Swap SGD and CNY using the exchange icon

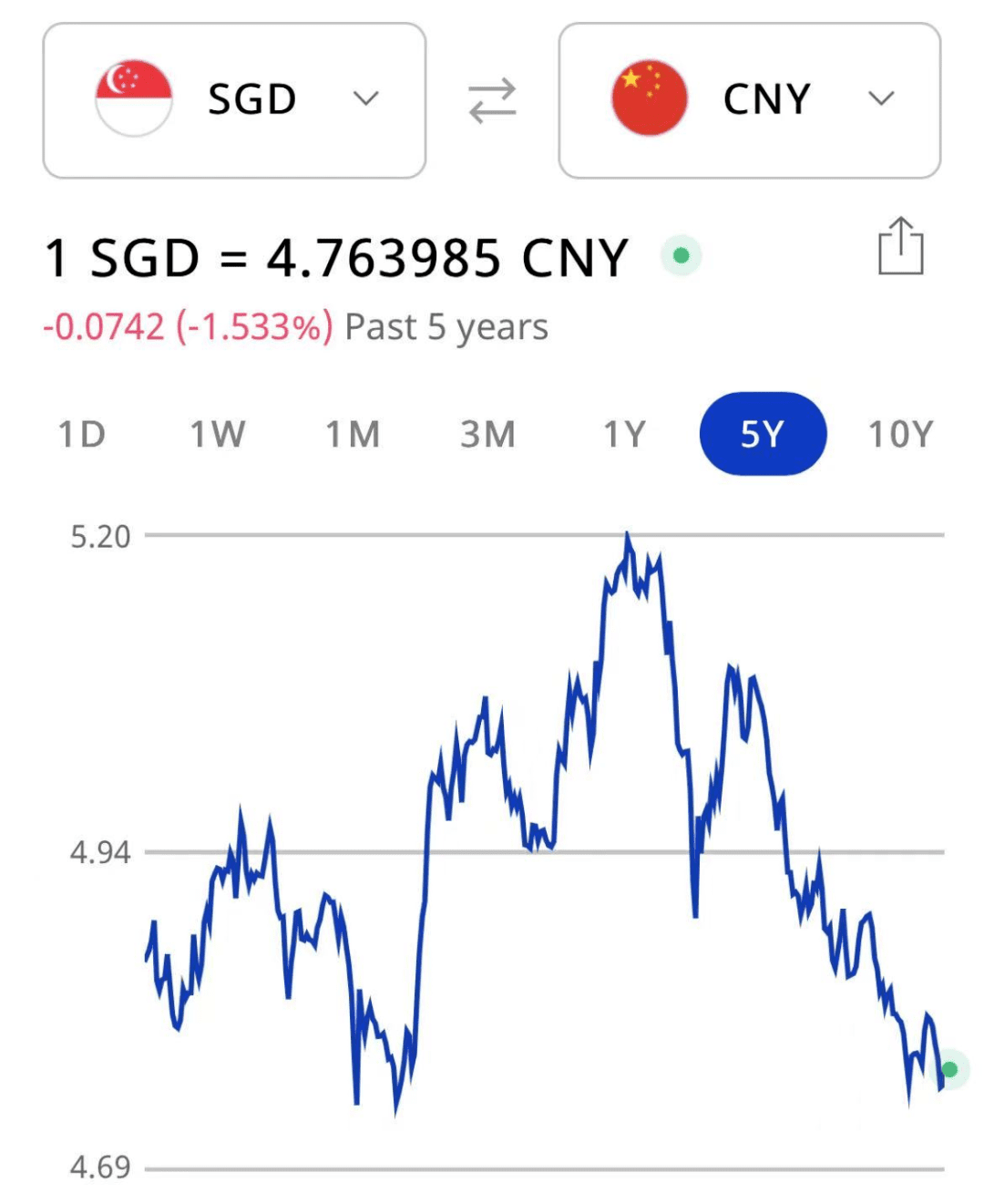point(491,100)
